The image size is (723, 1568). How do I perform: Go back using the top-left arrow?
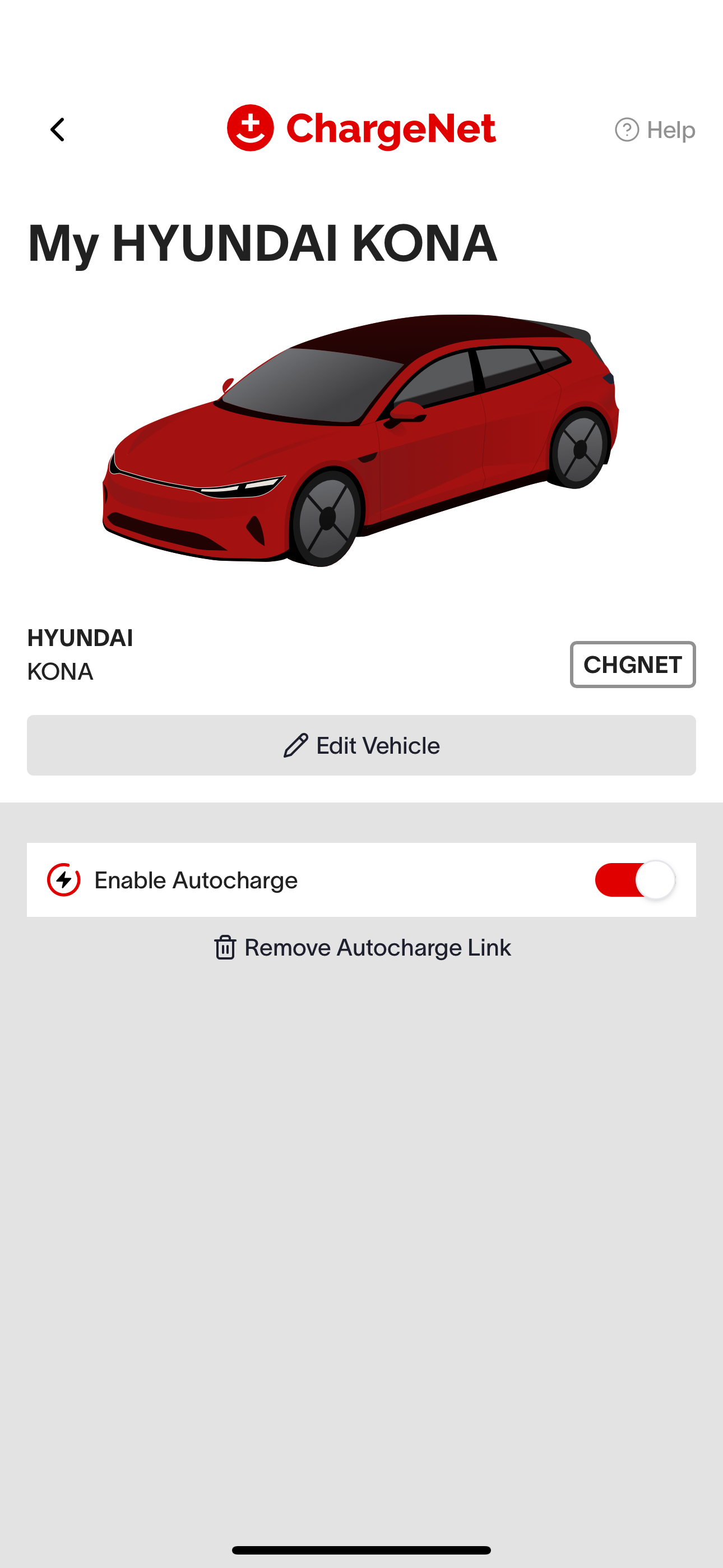(x=58, y=130)
